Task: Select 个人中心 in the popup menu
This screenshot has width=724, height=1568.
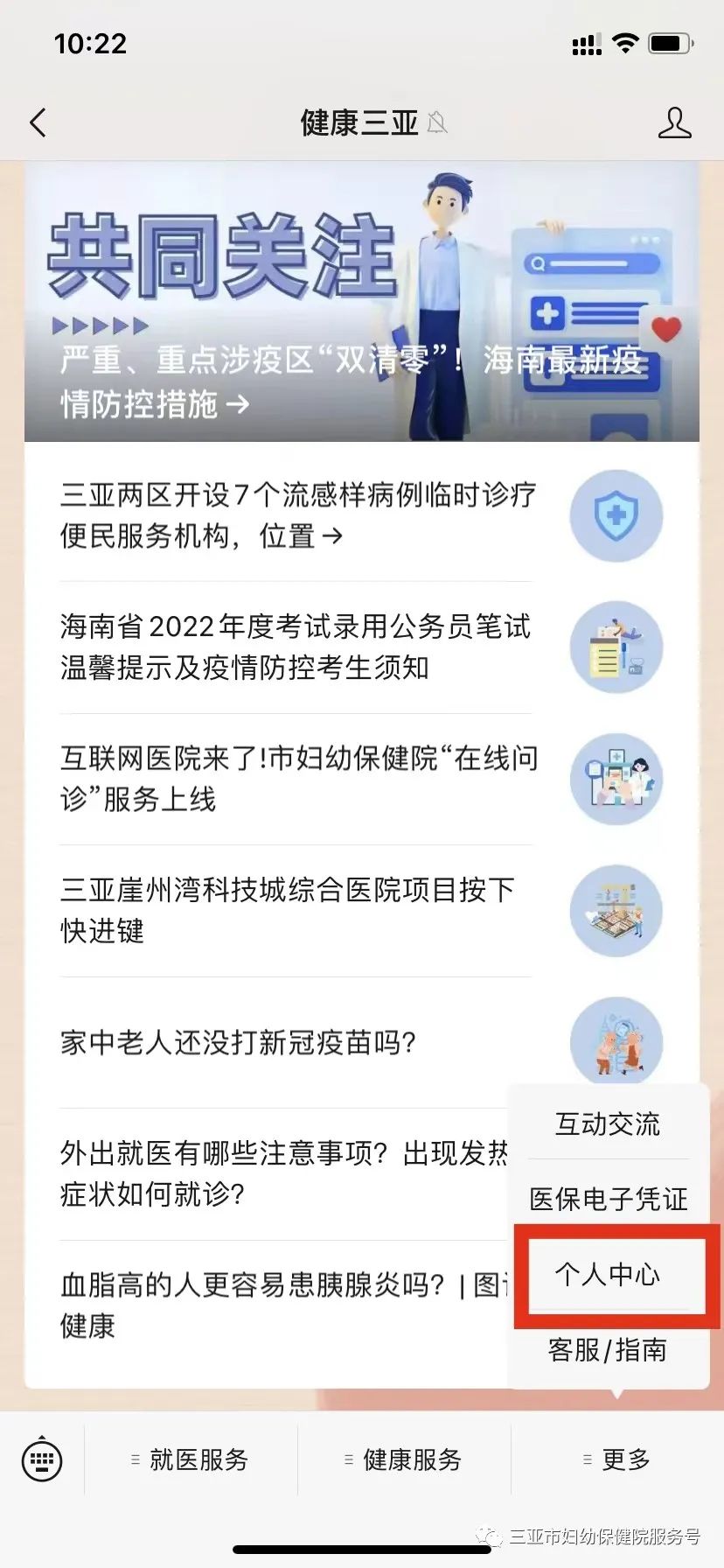Action: tap(609, 1277)
